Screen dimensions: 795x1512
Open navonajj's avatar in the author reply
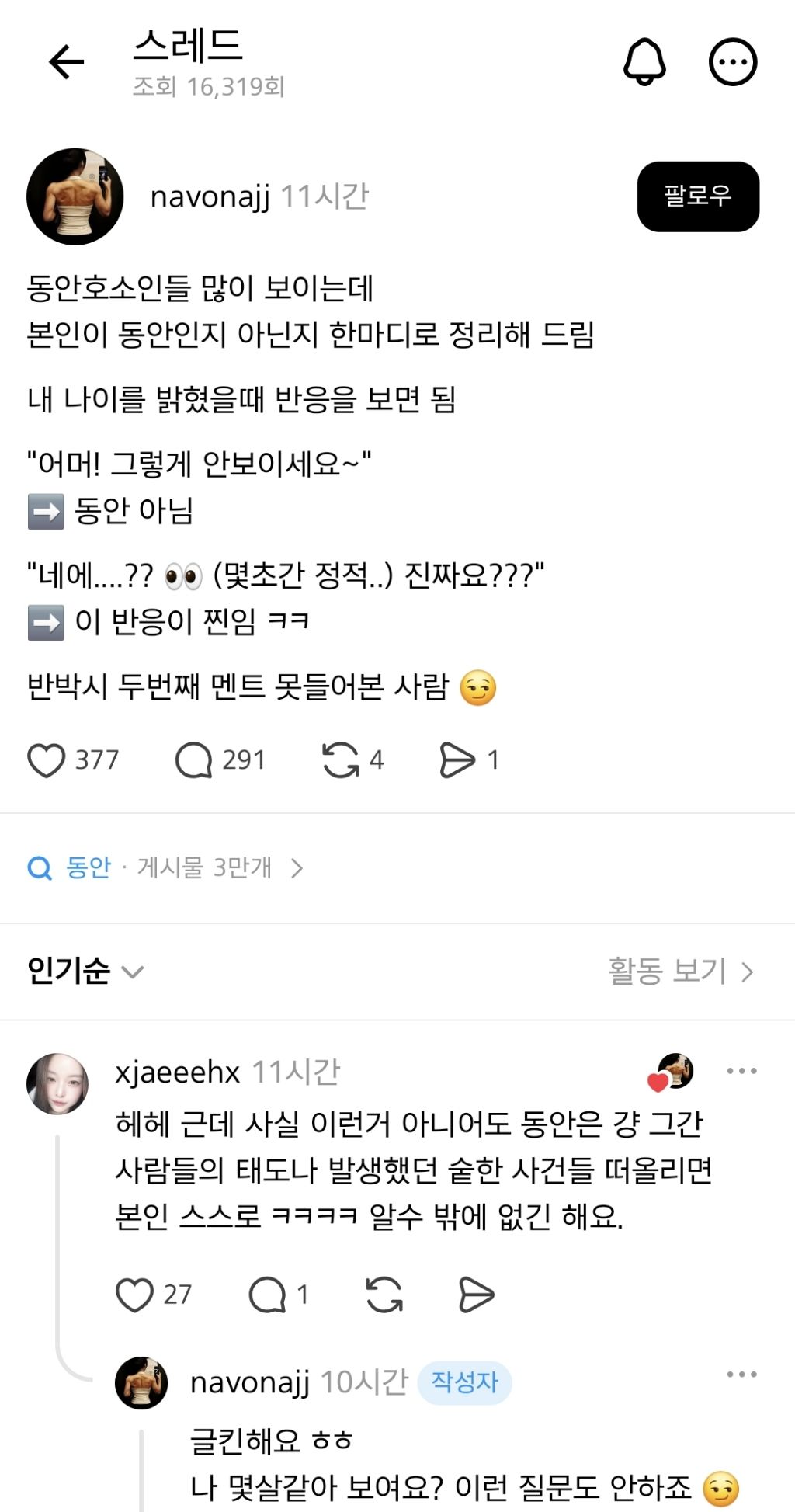coord(141,1383)
